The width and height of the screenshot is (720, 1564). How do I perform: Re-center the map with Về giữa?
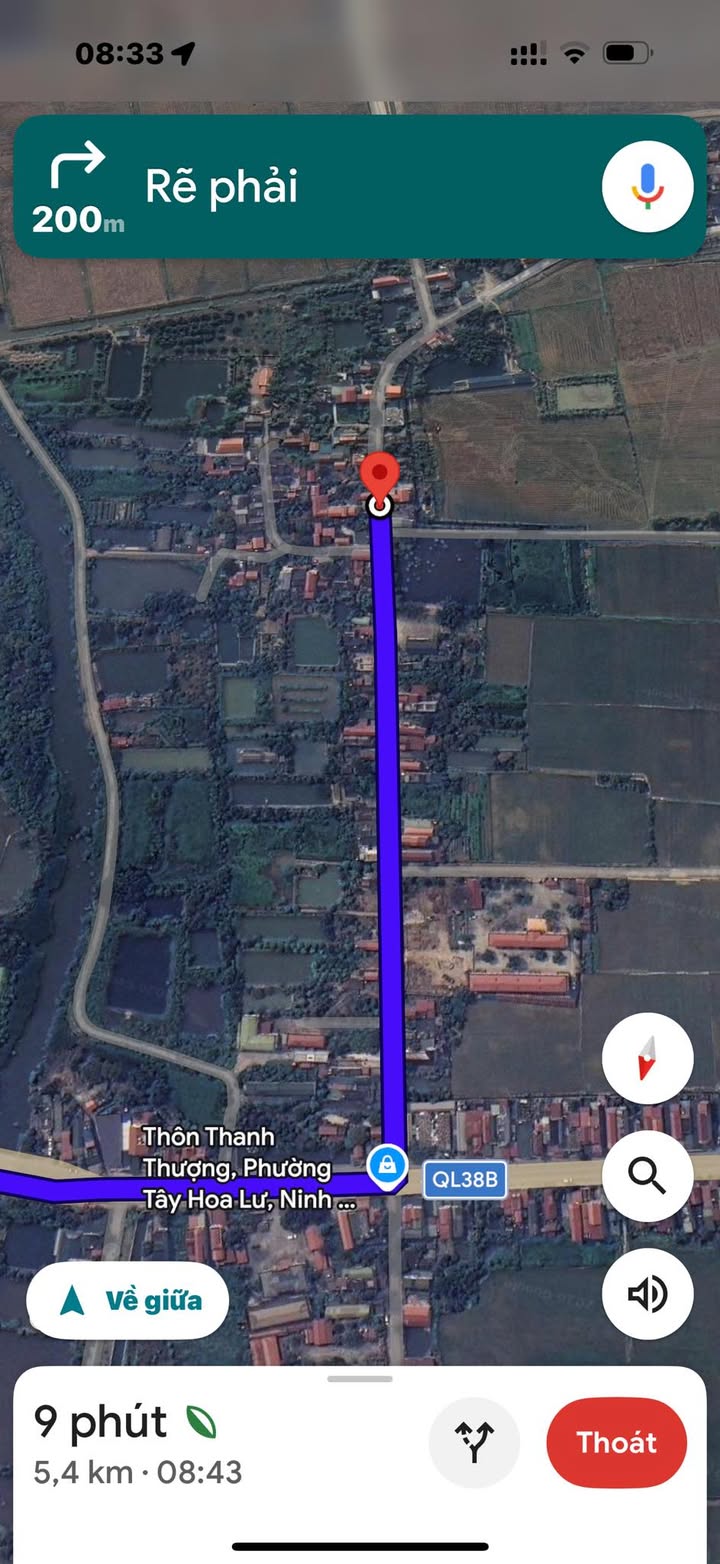(128, 1301)
